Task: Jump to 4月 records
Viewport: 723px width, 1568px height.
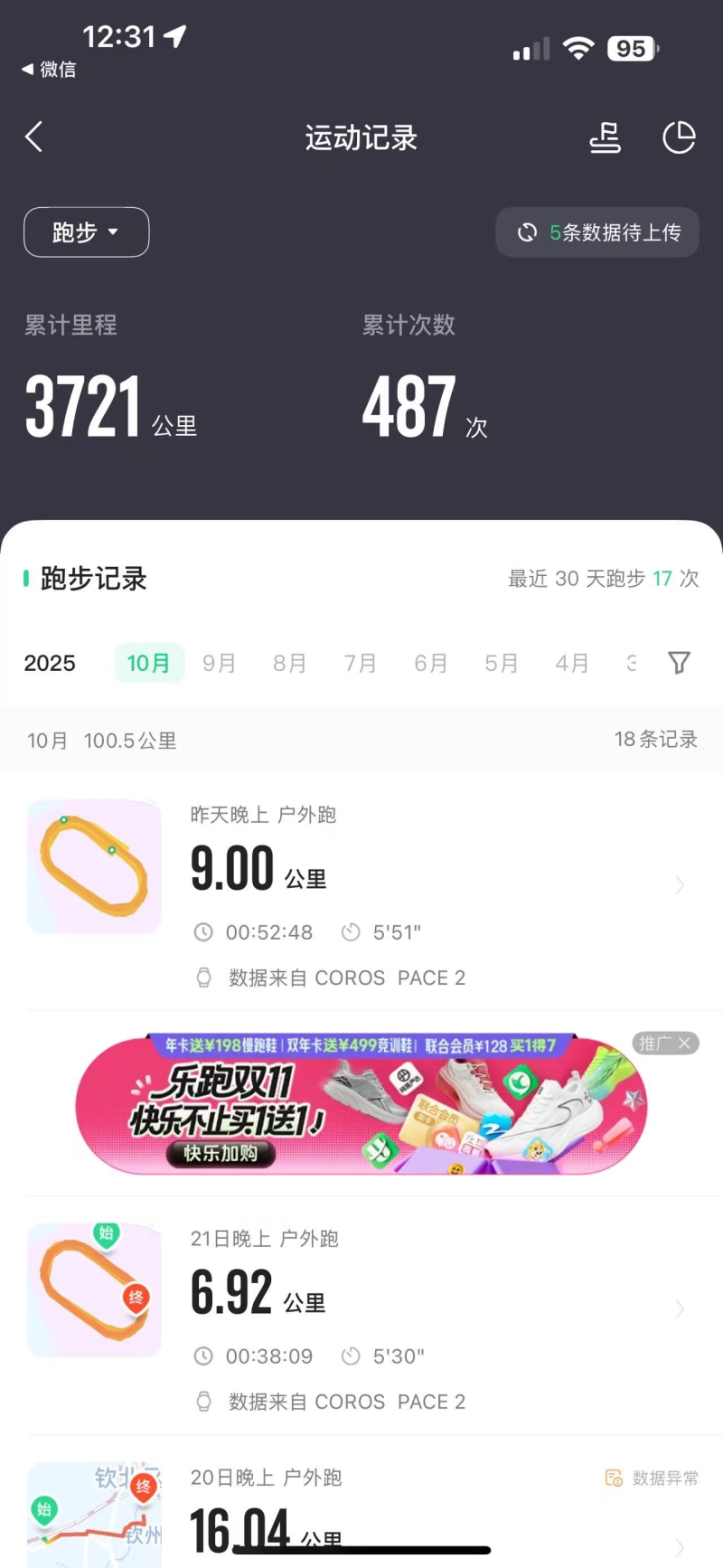Action: click(571, 663)
